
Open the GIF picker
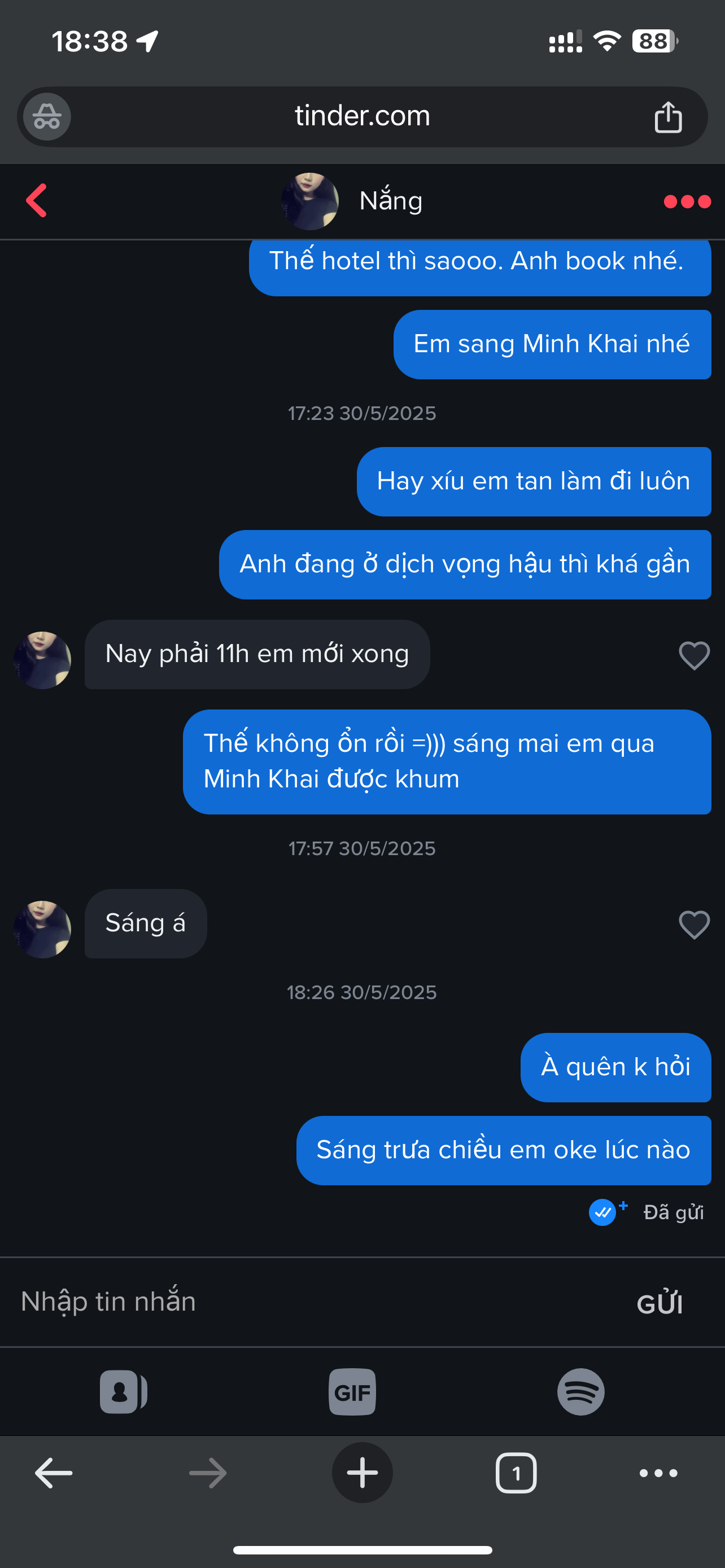[x=352, y=1391]
